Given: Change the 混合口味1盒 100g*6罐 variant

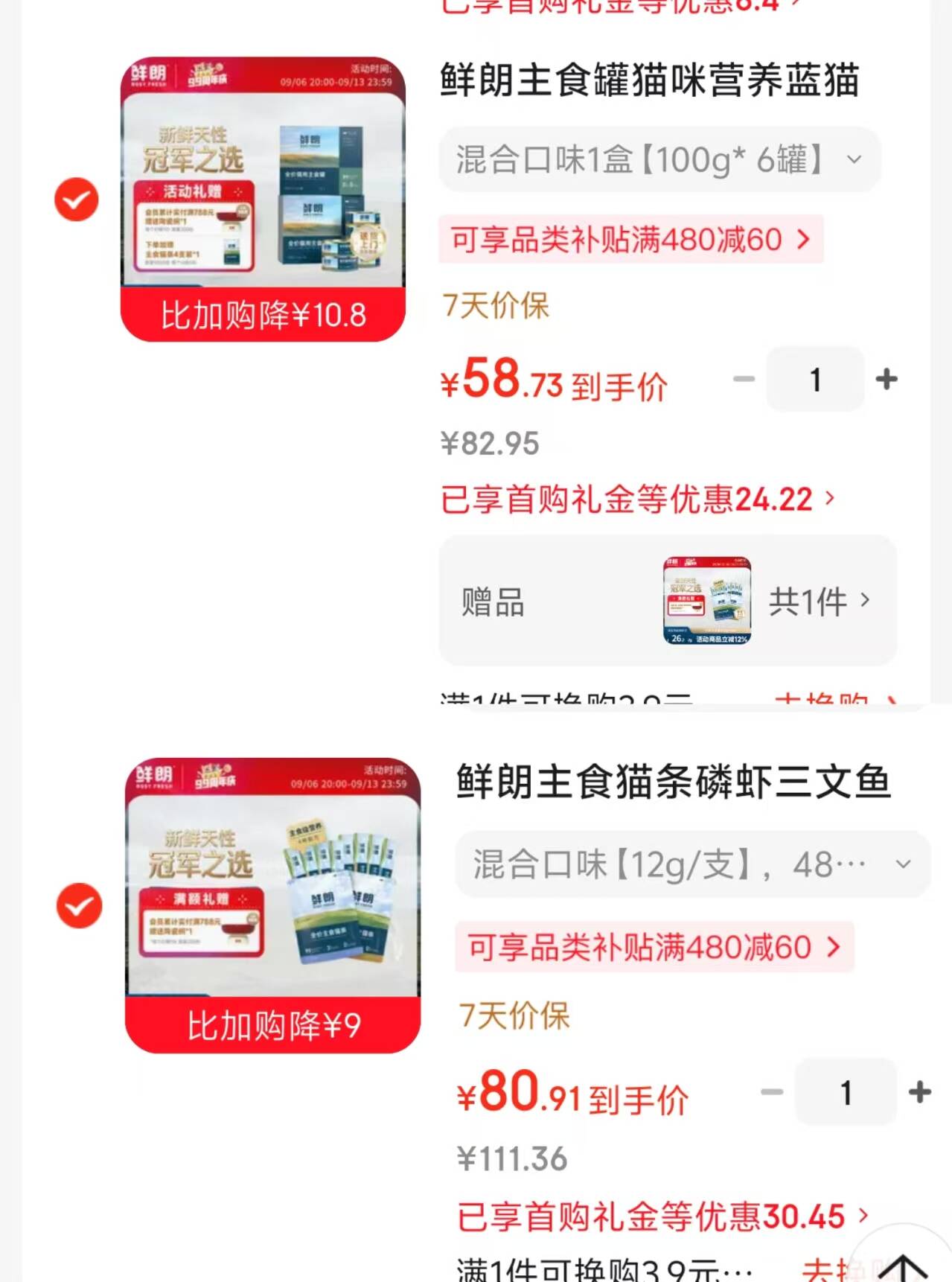Looking at the screenshot, I should [659, 159].
